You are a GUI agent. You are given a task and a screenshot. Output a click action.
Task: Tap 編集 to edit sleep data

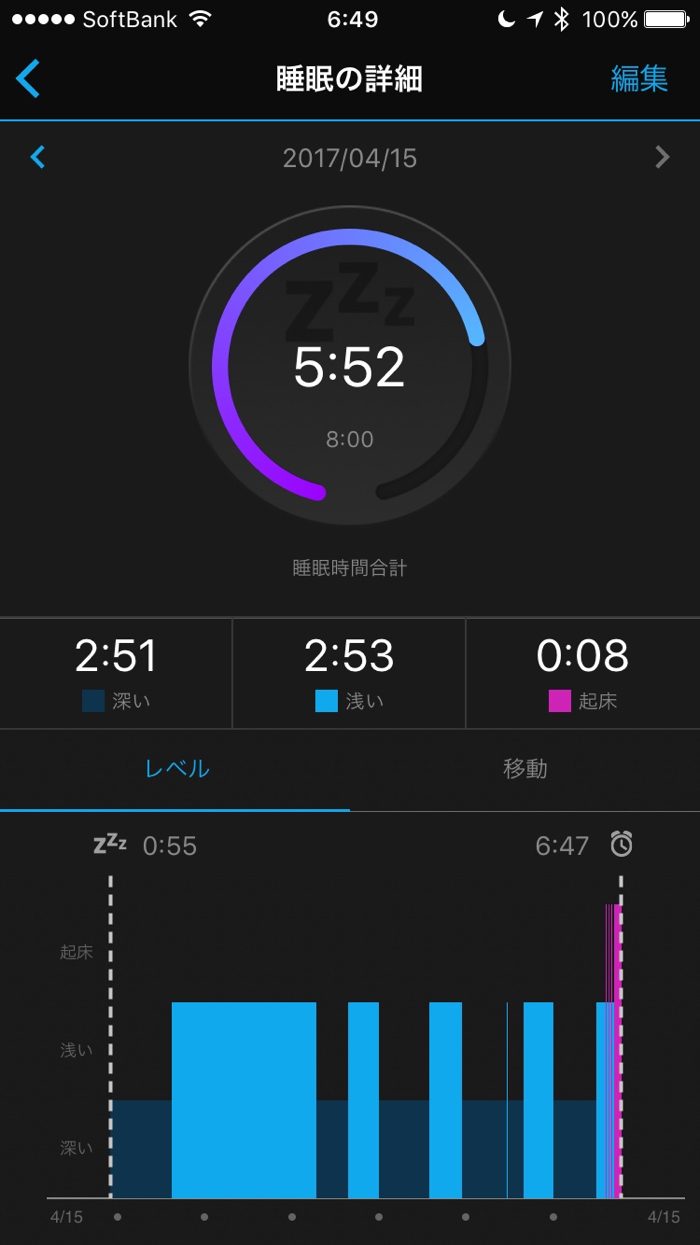(639, 79)
